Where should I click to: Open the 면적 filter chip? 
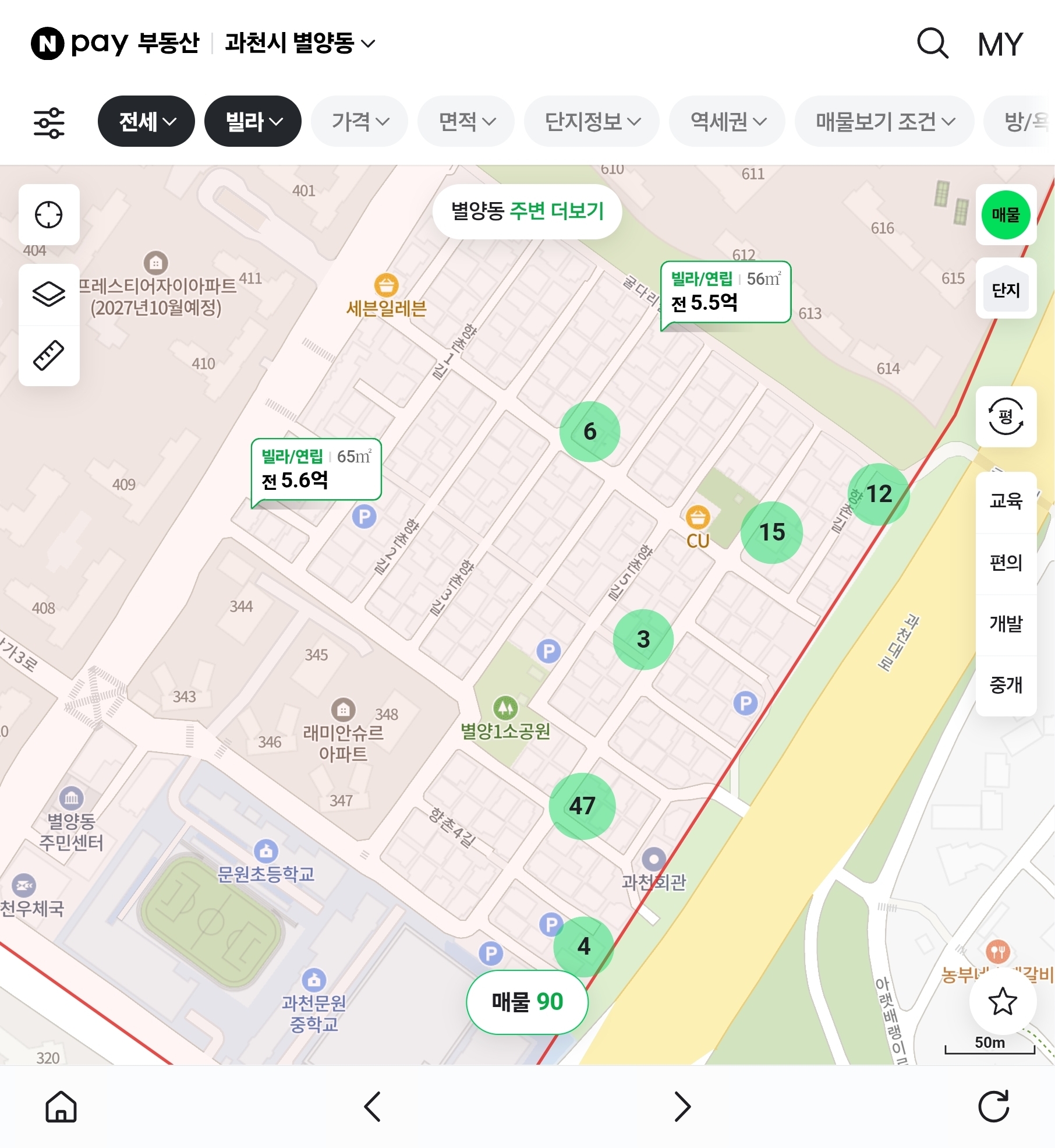(x=466, y=122)
